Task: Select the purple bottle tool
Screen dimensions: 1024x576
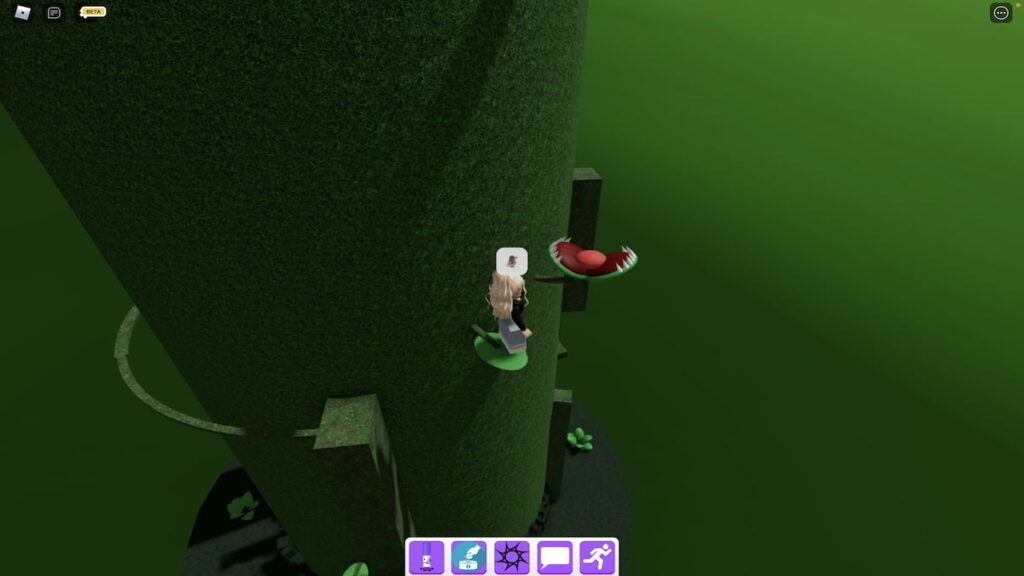Action: pos(426,557)
